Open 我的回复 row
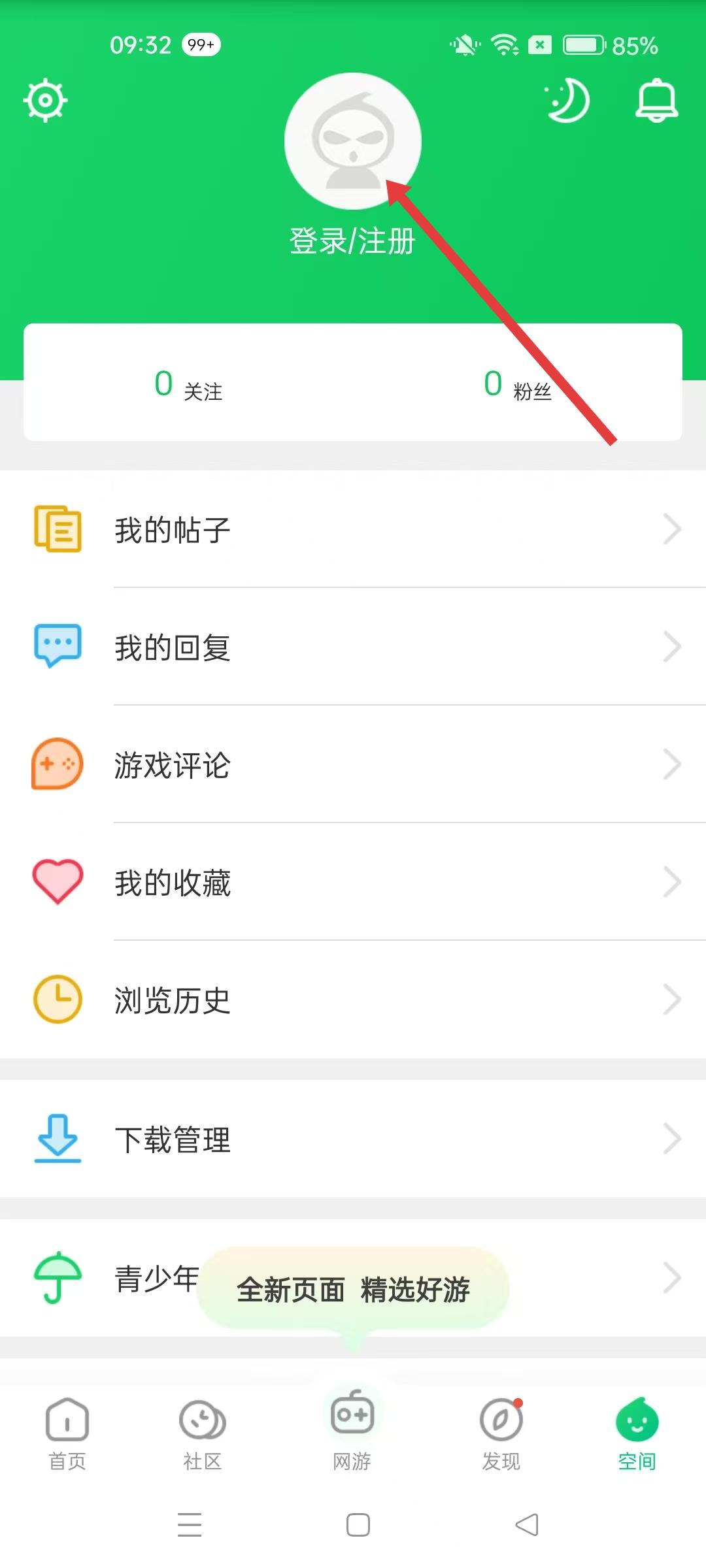 coord(353,647)
